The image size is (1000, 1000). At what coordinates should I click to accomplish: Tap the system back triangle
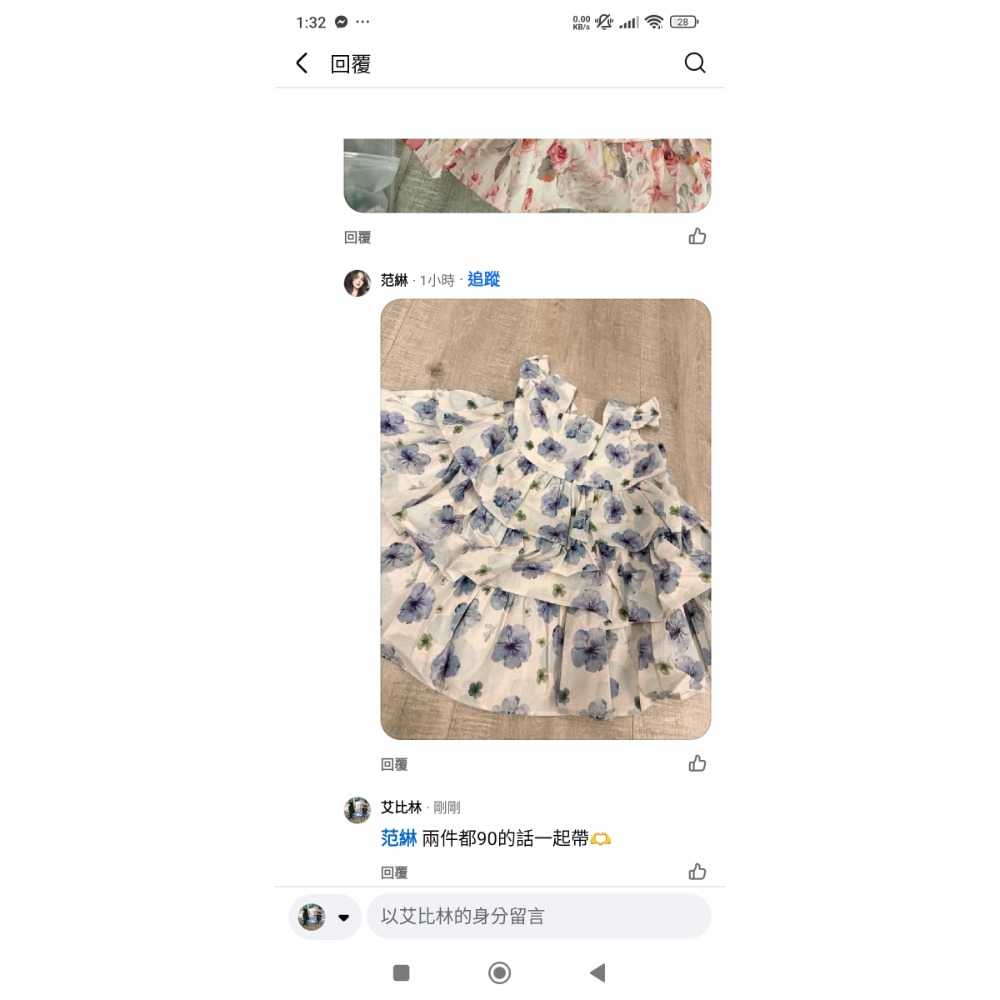(597, 973)
